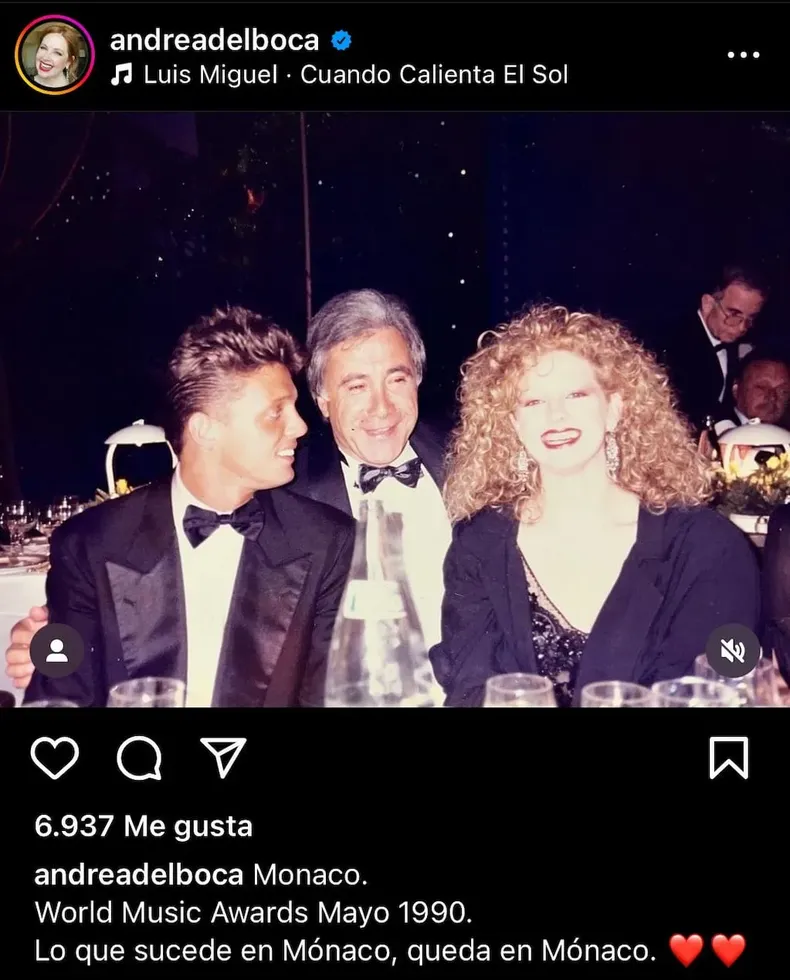Like the post using the heart icon
This screenshot has height=980, width=790.
click(x=57, y=758)
